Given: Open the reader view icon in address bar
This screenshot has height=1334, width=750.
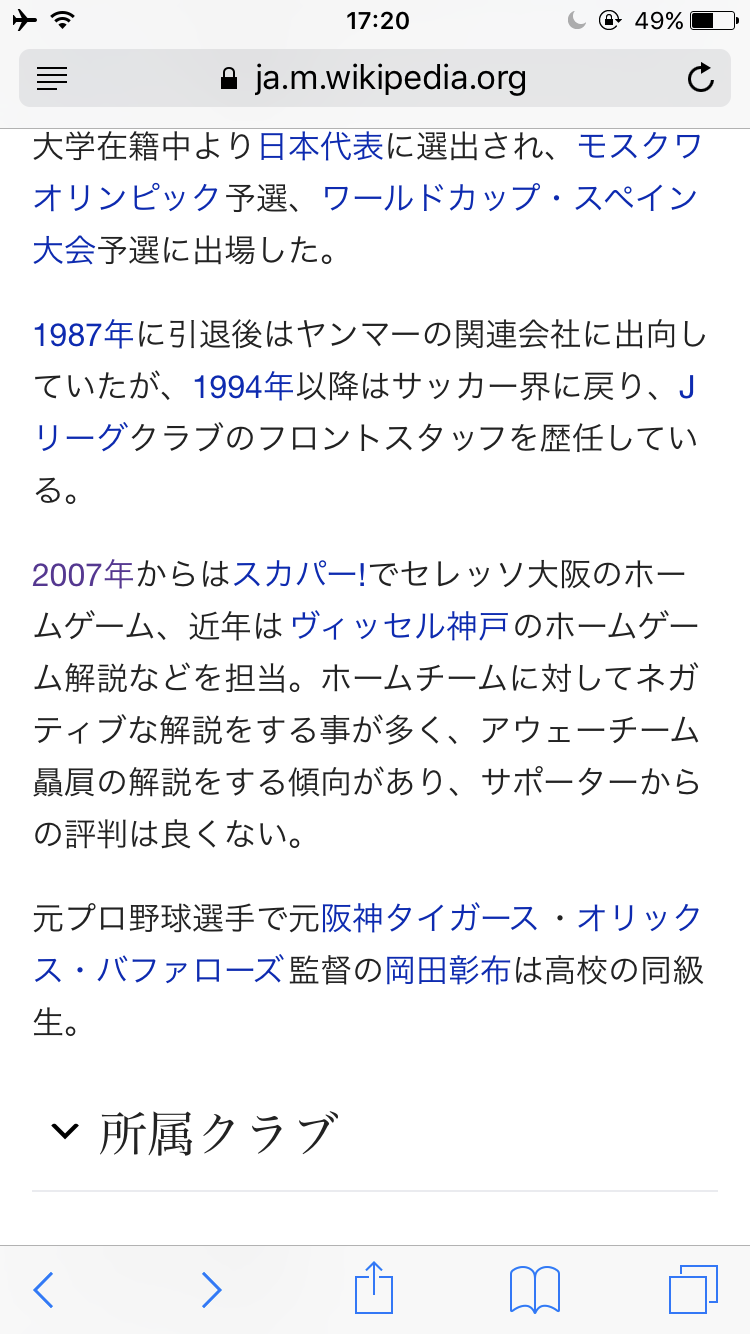Looking at the screenshot, I should coord(51,77).
